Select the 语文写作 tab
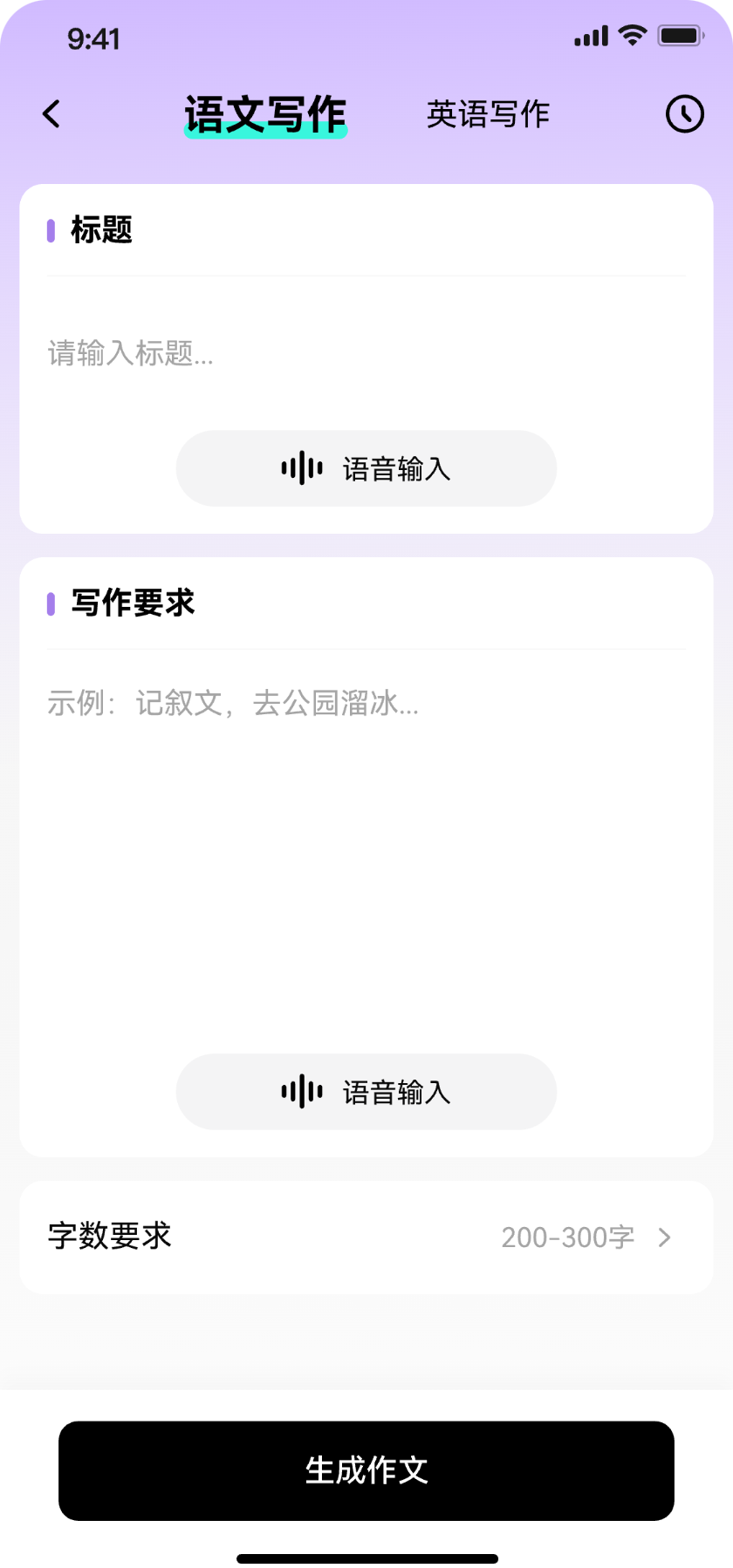The image size is (733, 1568). (265, 115)
